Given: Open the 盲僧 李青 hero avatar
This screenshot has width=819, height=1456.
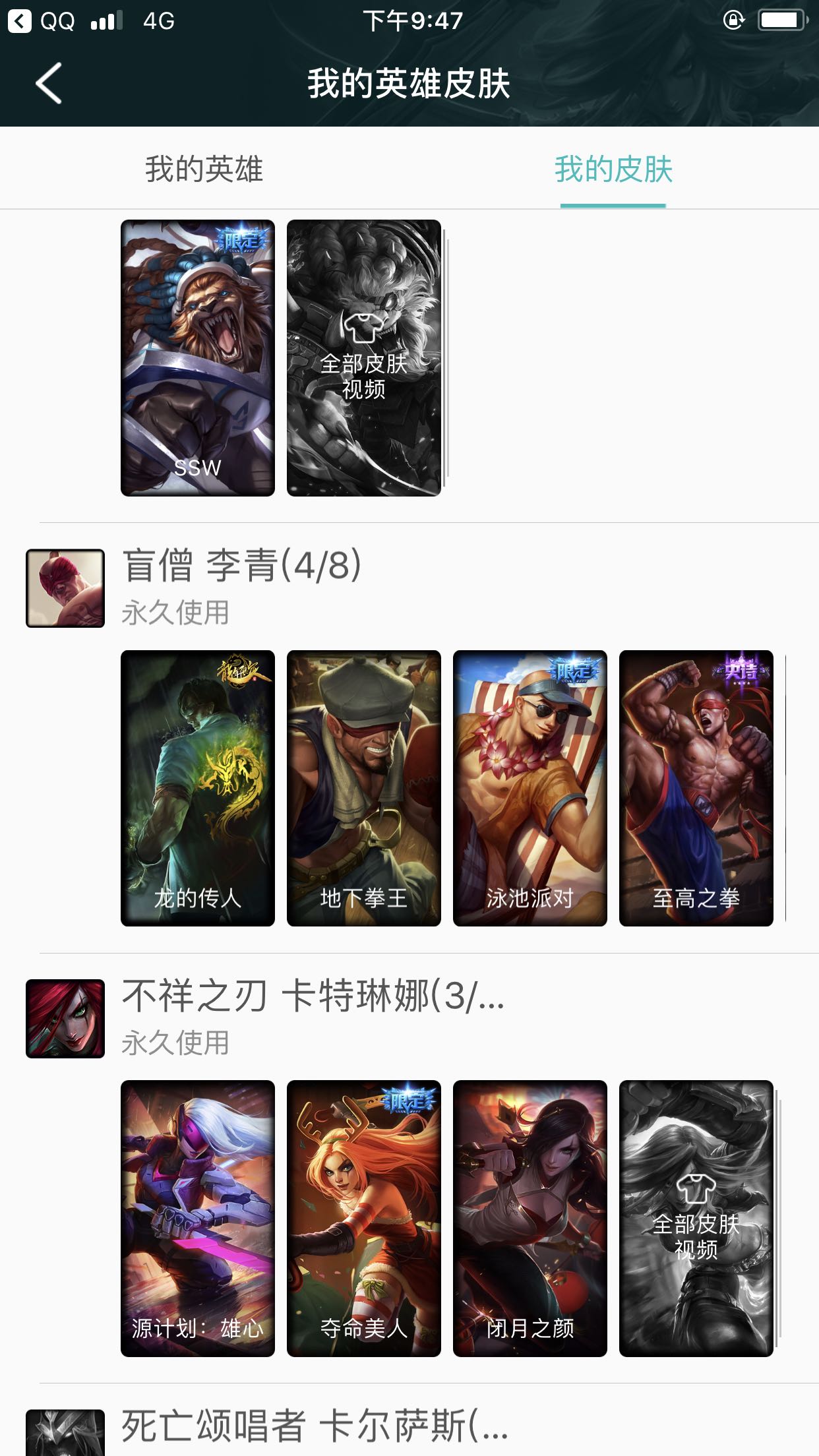Looking at the screenshot, I should [65, 588].
